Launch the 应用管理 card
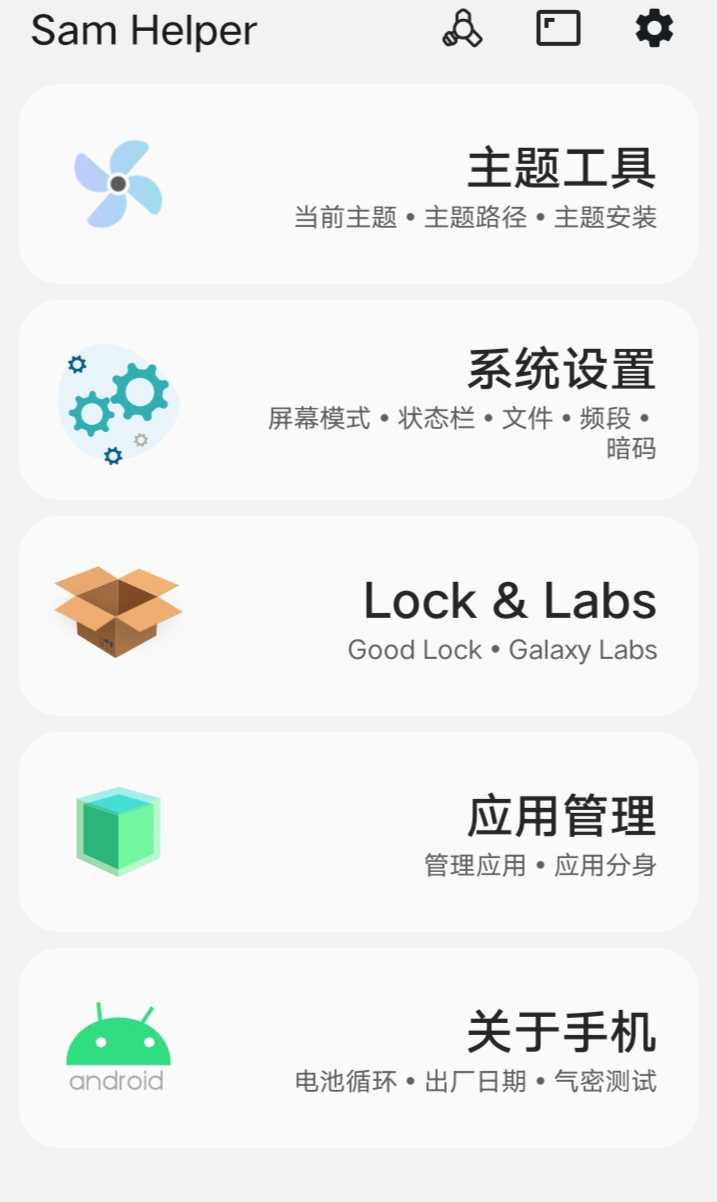Viewport: 717px width, 1202px height. tap(358, 832)
